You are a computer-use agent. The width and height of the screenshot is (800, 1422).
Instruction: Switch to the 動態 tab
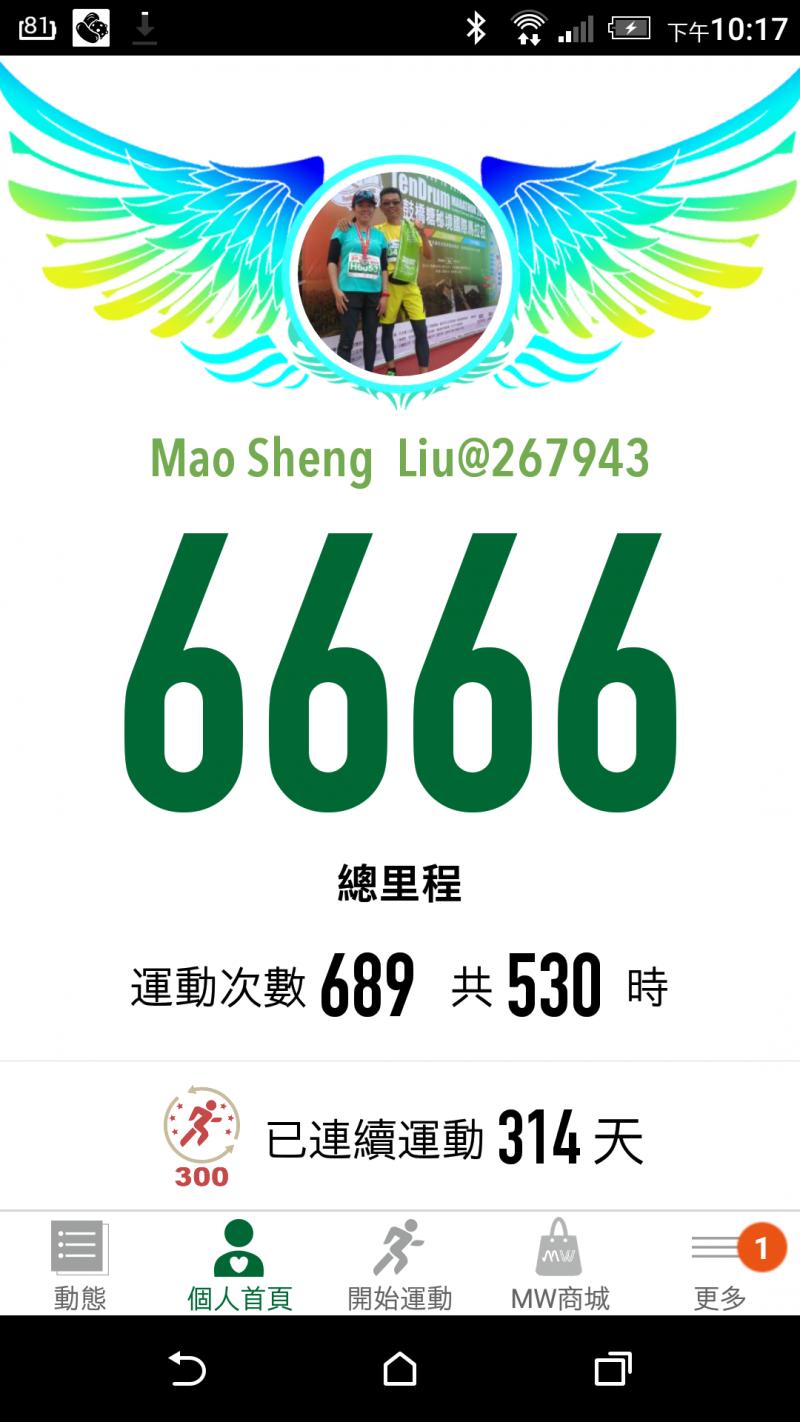coord(80,1264)
